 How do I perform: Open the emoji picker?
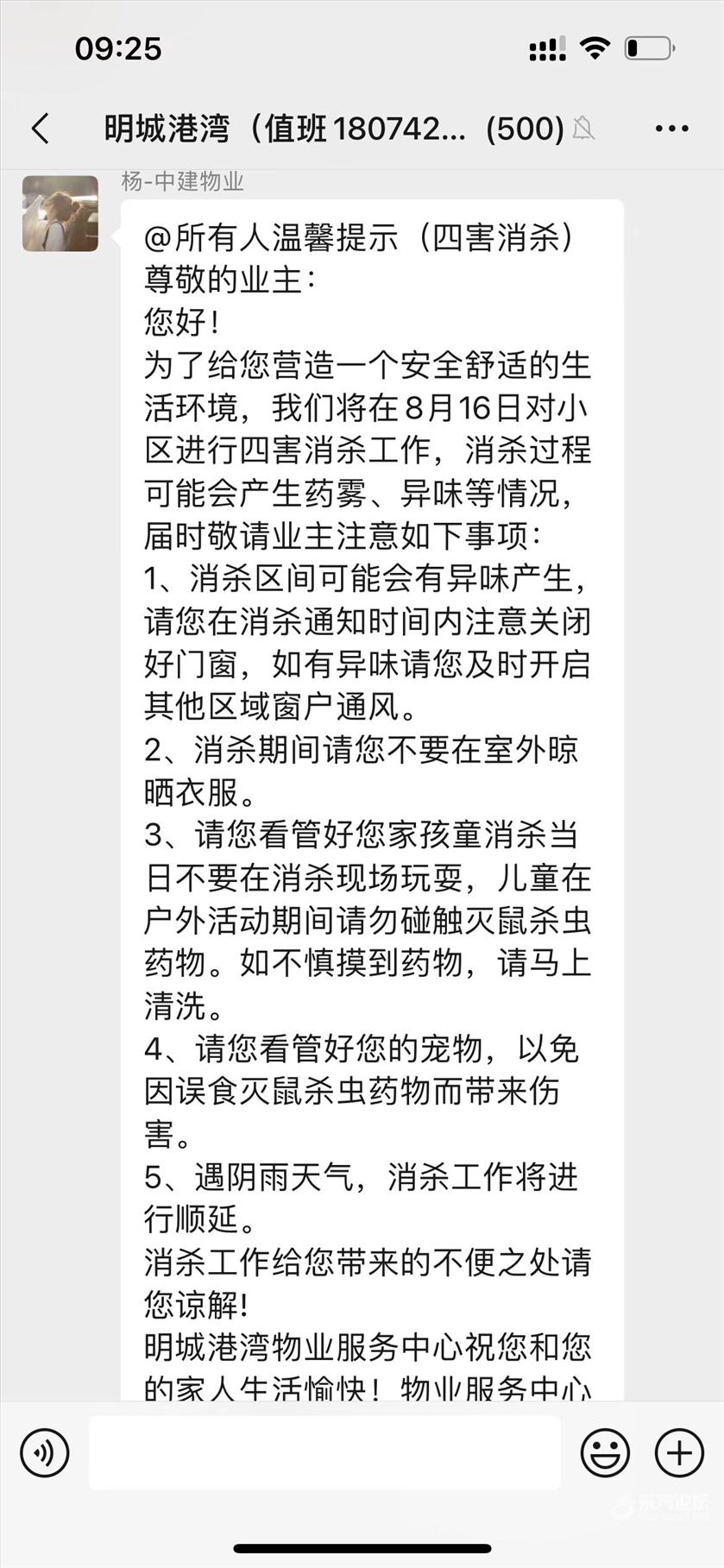point(605,1452)
